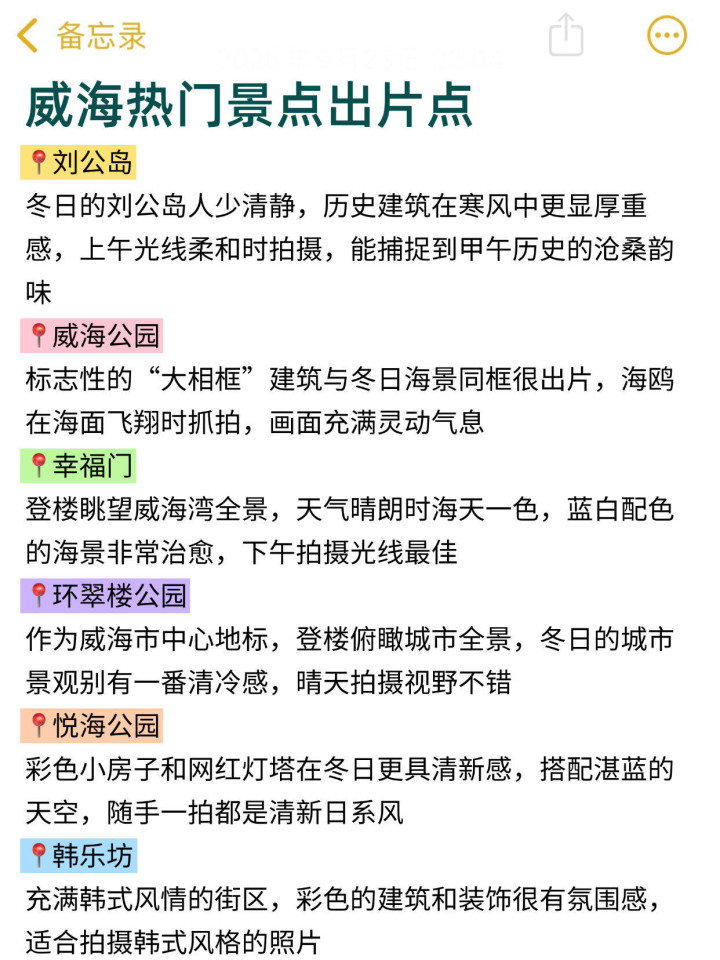Share this note

pos(566,35)
